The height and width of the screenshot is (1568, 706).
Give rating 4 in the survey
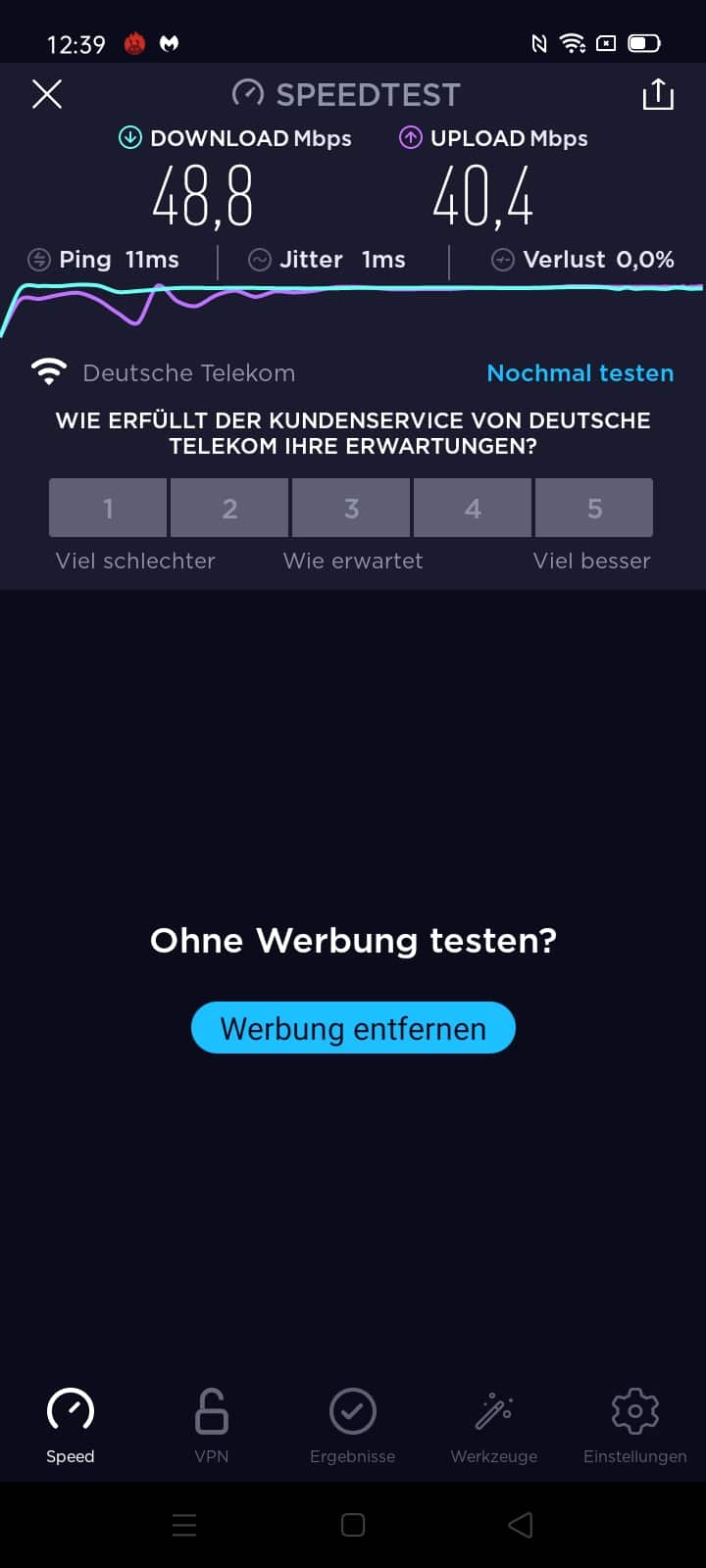point(473,508)
